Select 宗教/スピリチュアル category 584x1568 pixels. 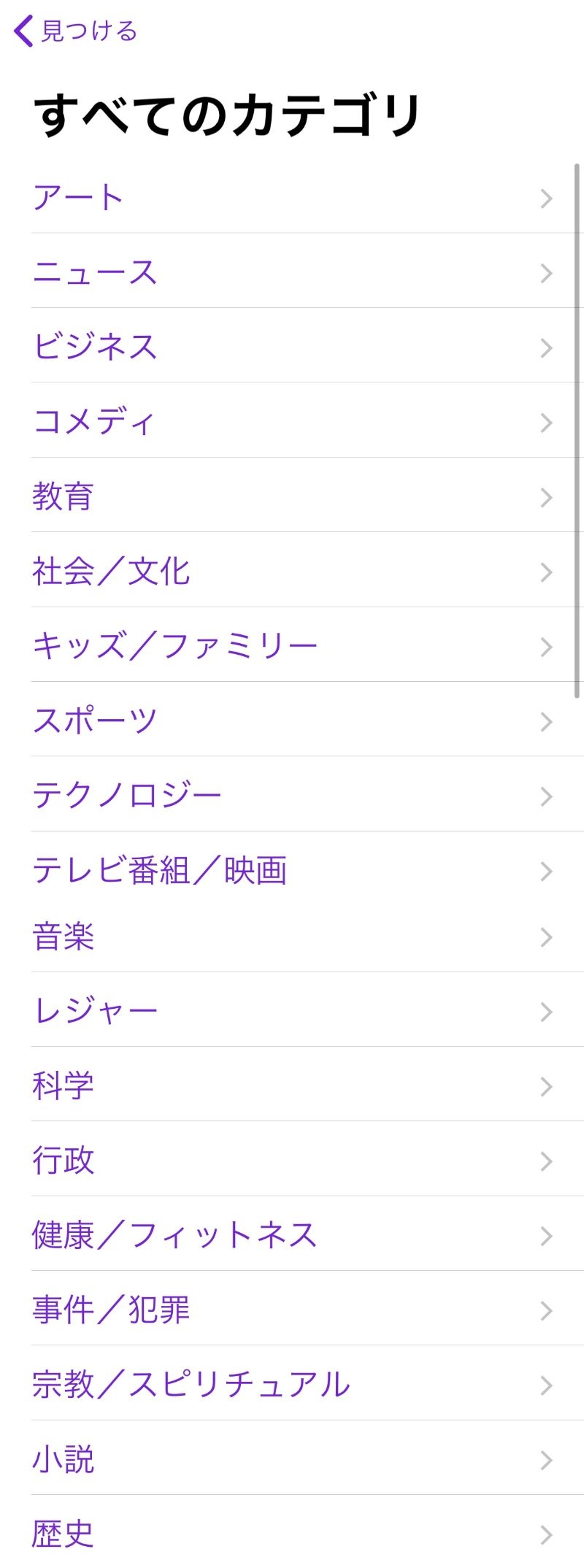[191, 1385]
